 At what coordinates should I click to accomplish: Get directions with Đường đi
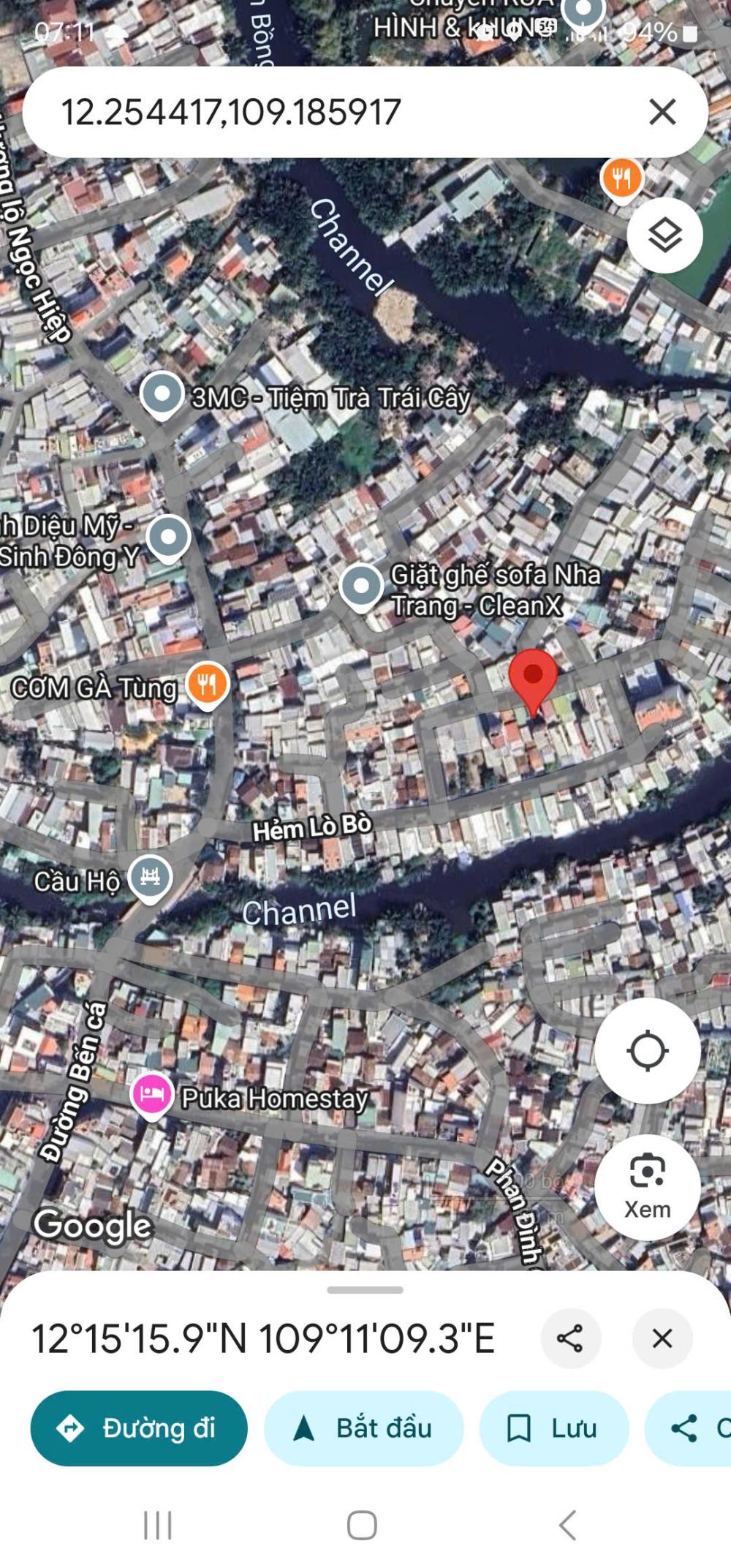[x=139, y=1428]
